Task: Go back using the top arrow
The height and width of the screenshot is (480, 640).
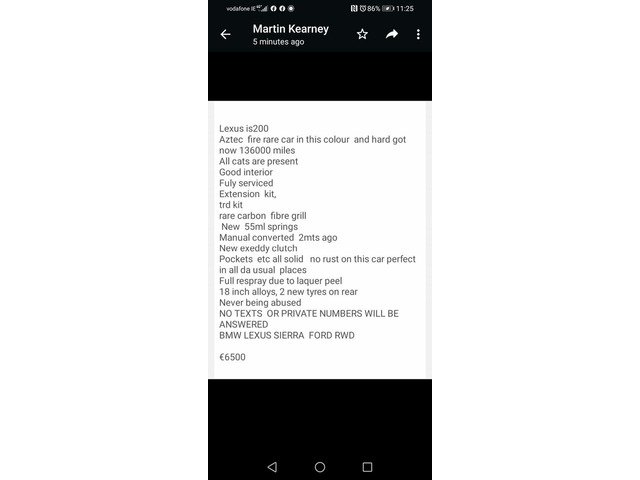Action: (x=225, y=34)
